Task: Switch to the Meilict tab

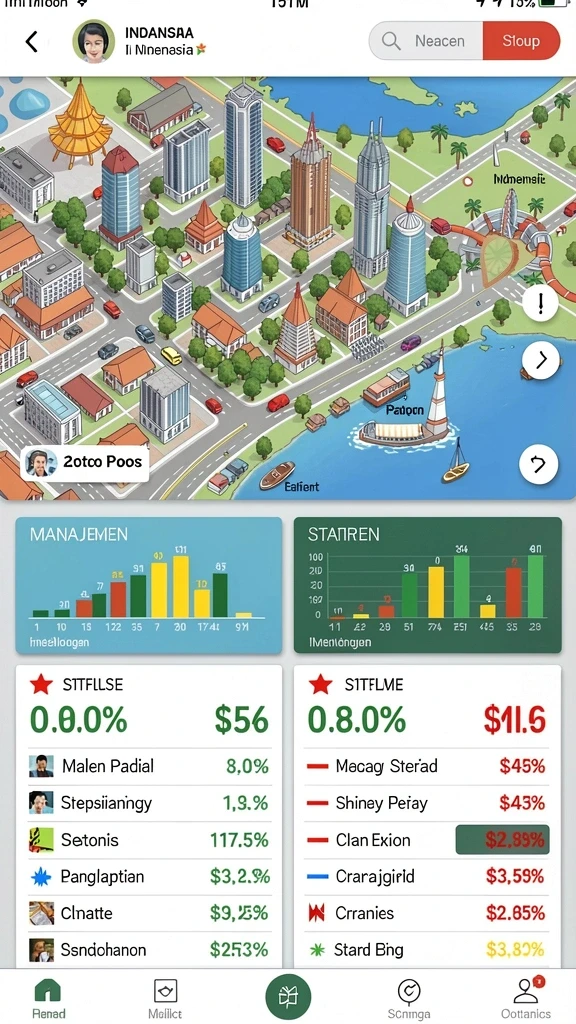Action: click(x=165, y=999)
